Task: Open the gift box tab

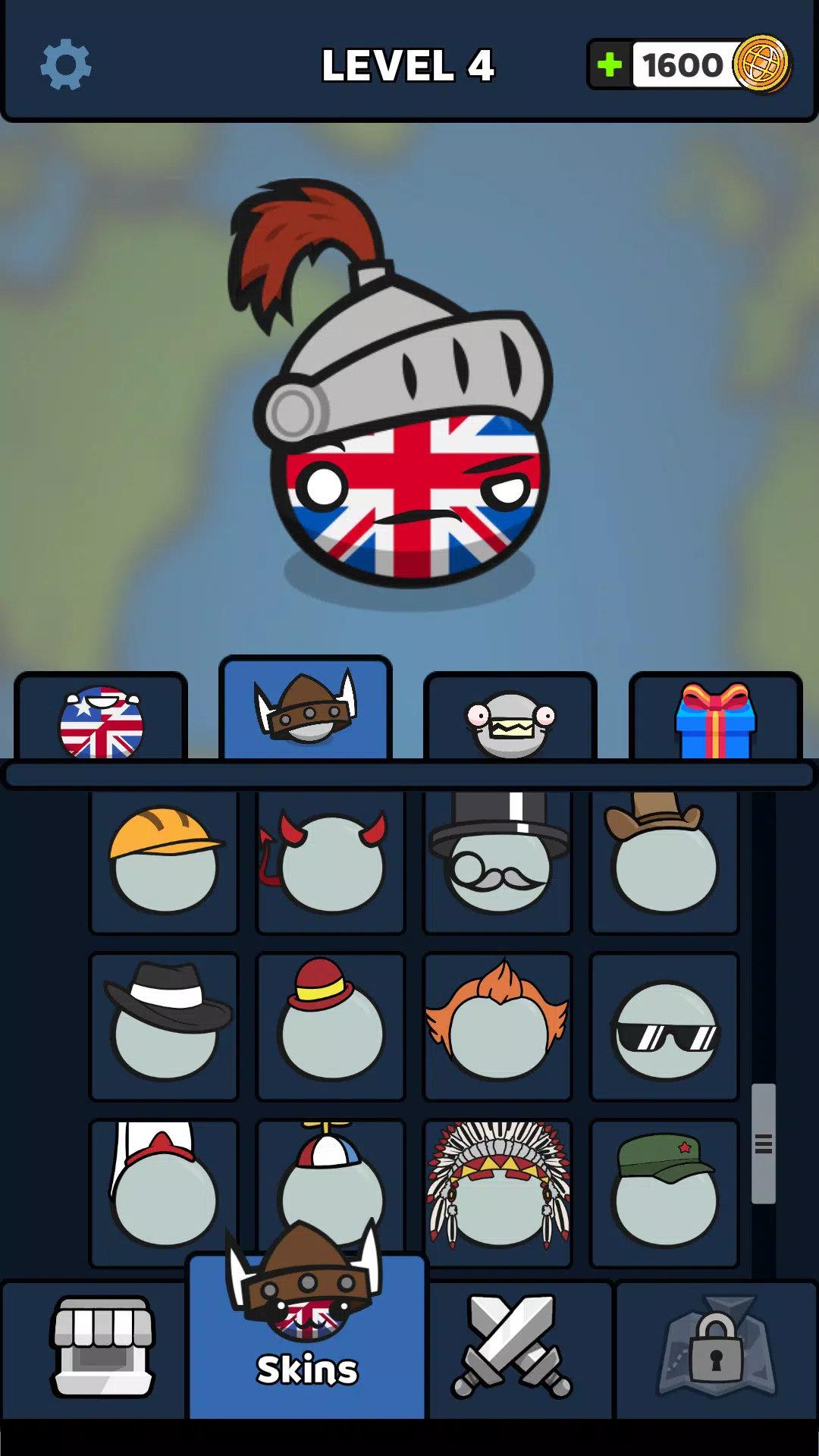Action: (x=715, y=718)
